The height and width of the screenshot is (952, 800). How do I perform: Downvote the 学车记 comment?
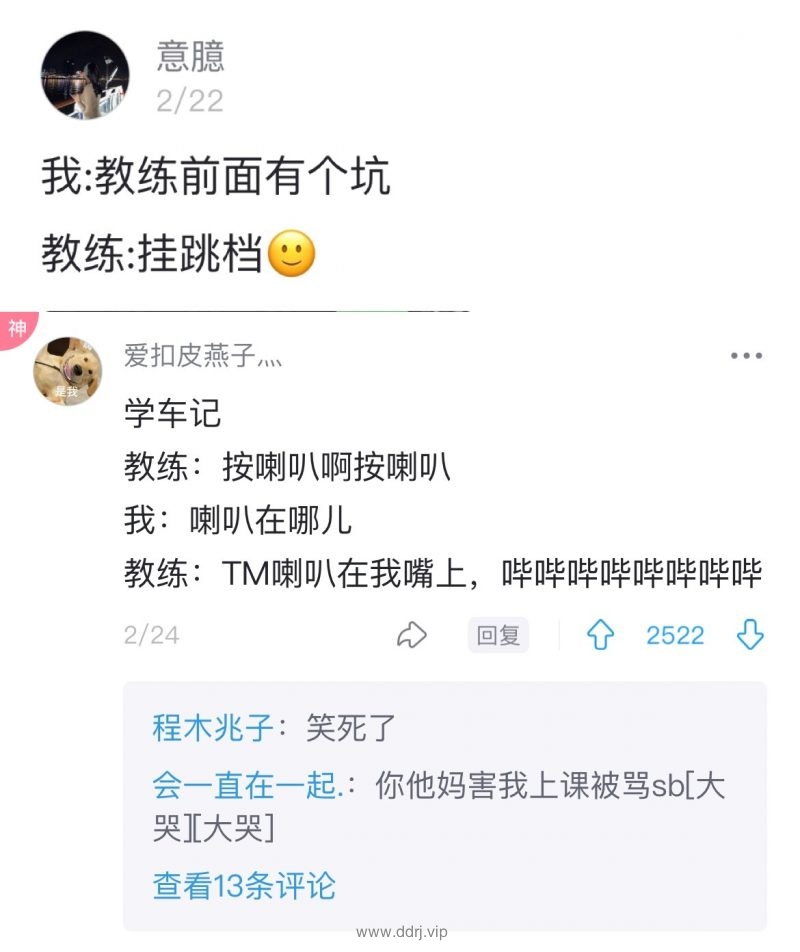750,635
